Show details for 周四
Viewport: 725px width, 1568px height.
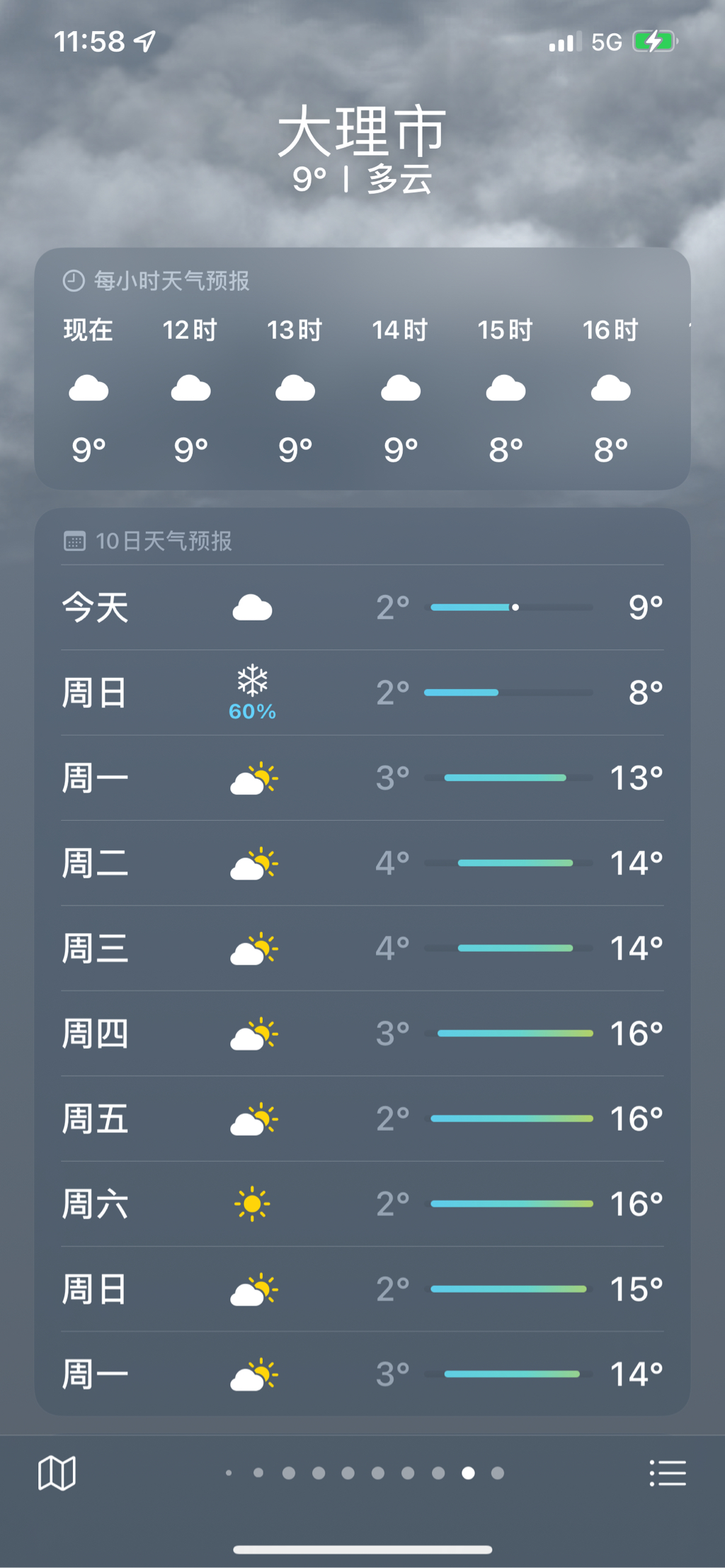pos(362,1034)
